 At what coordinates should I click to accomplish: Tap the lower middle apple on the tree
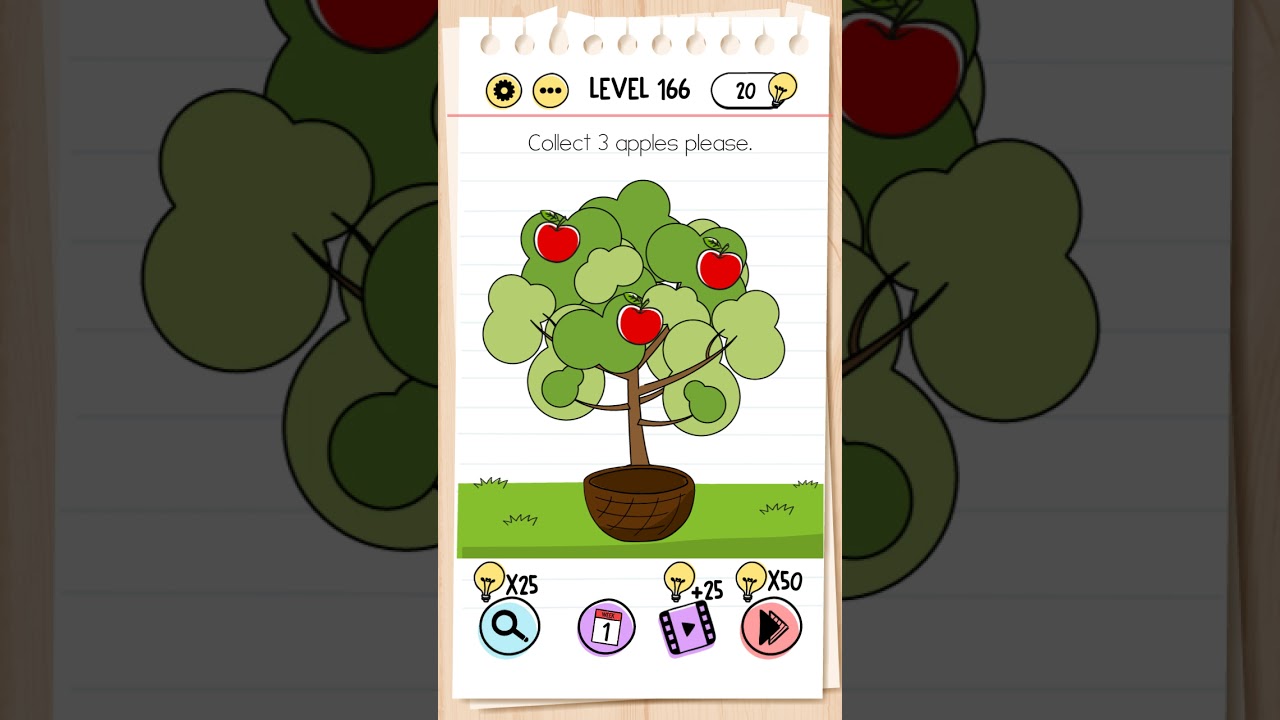640,321
